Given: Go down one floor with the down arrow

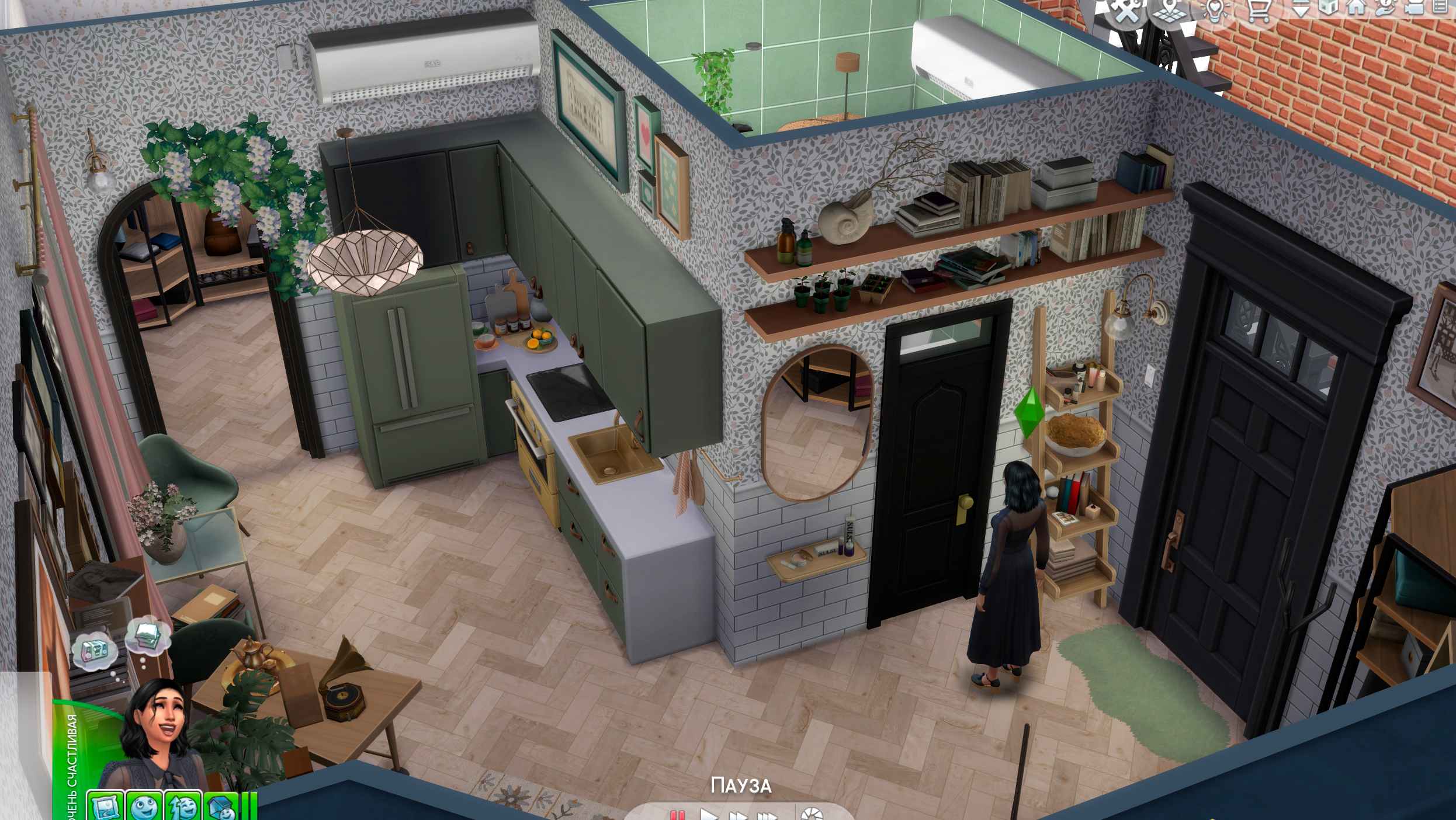Looking at the screenshot, I should (1301, 8).
